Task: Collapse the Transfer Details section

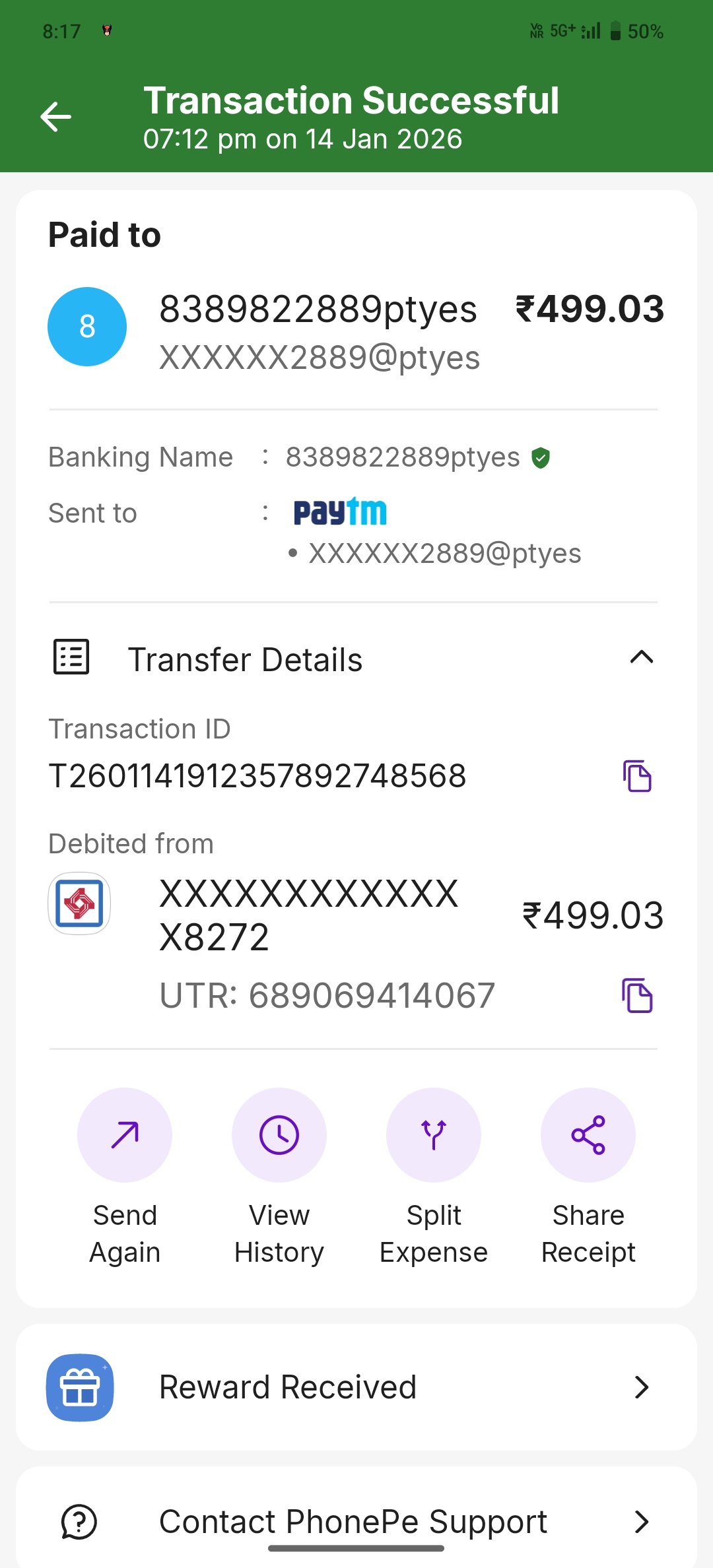Action: [x=641, y=657]
